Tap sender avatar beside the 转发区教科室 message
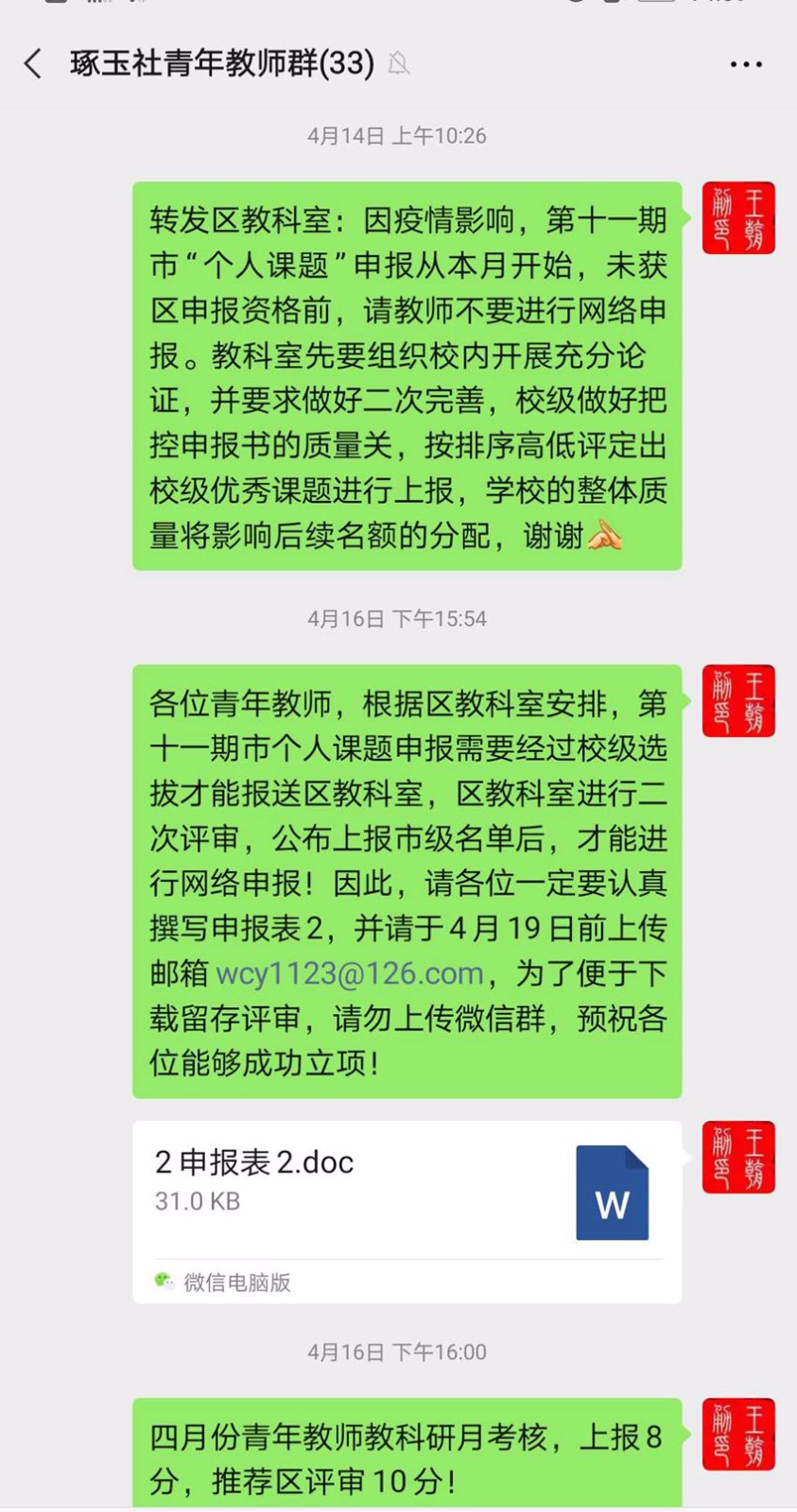797x1512 pixels. click(x=738, y=218)
